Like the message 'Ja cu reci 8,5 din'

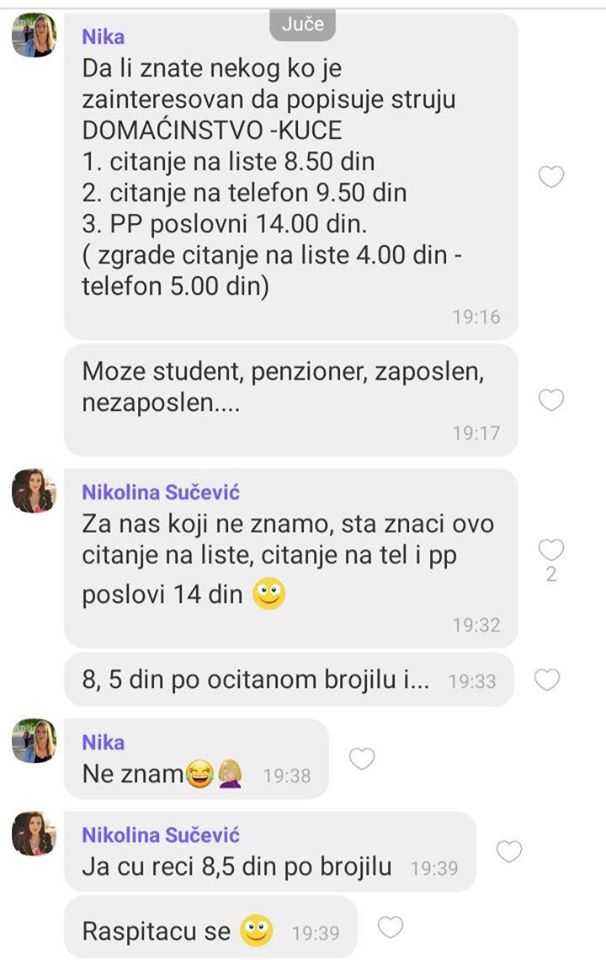(x=510, y=851)
